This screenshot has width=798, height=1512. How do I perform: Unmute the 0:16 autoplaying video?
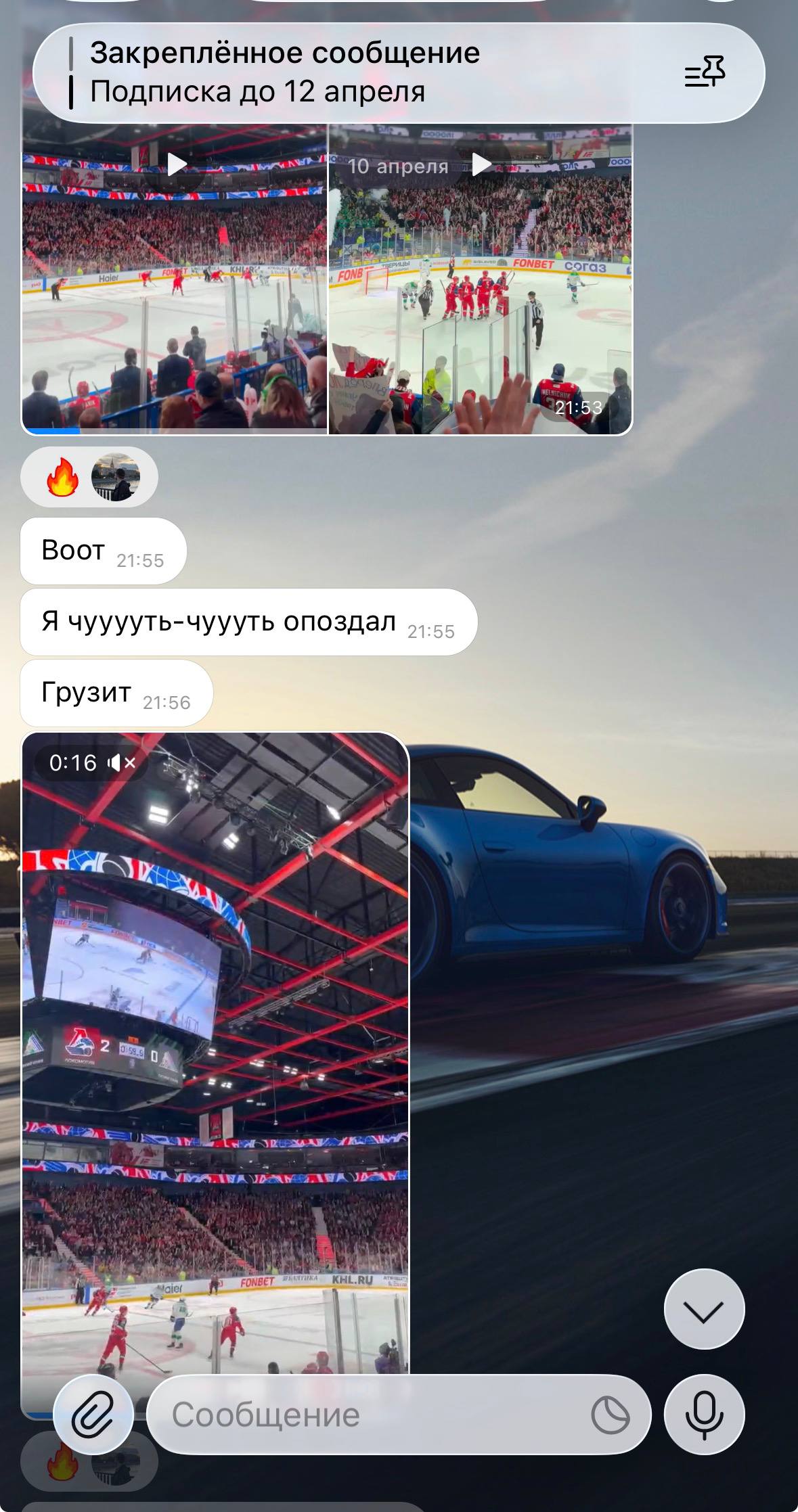pyautogui.click(x=122, y=763)
